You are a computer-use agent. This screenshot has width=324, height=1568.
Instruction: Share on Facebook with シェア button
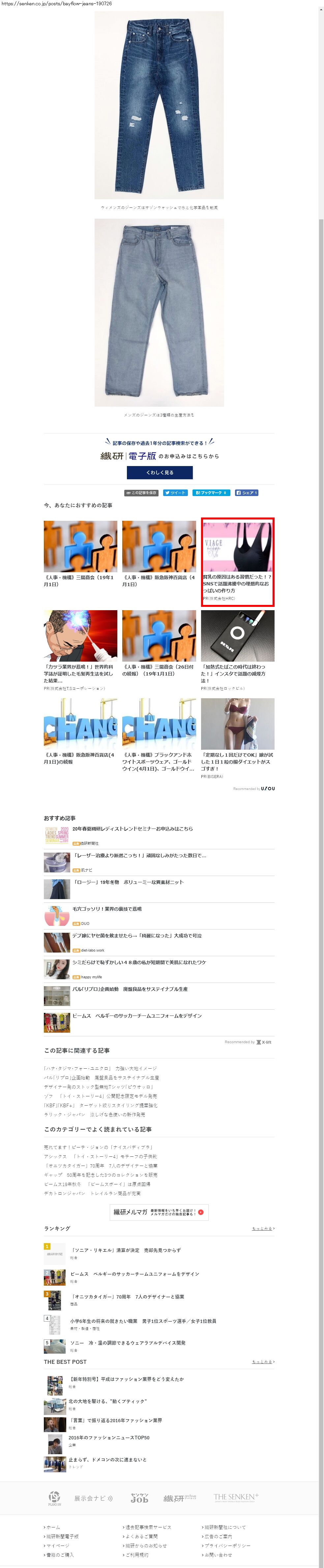pyautogui.click(x=247, y=492)
